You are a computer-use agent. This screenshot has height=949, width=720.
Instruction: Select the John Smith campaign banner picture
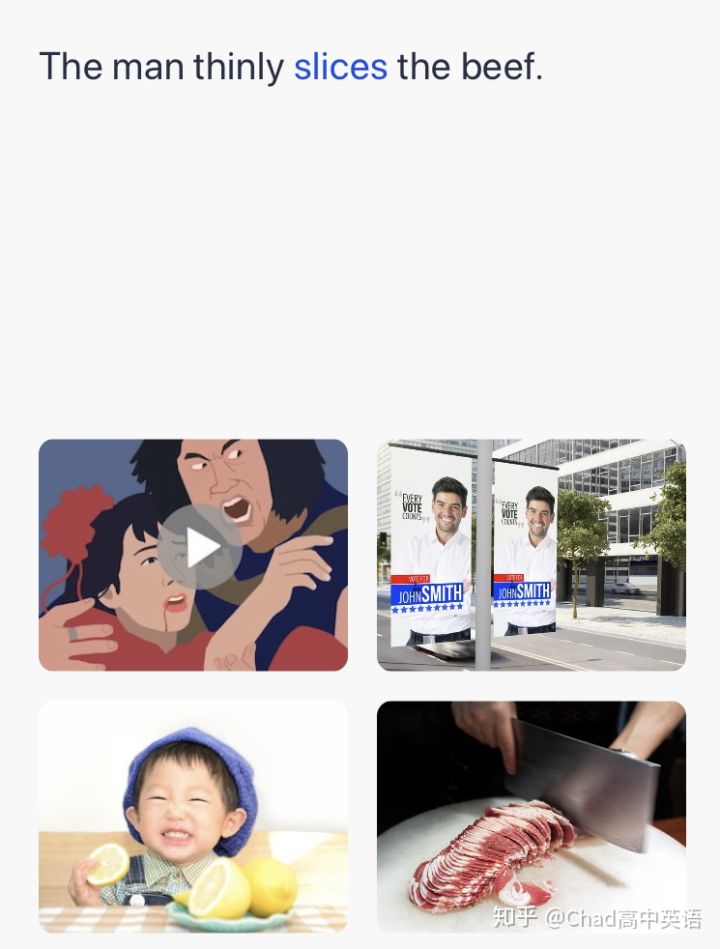click(x=531, y=555)
